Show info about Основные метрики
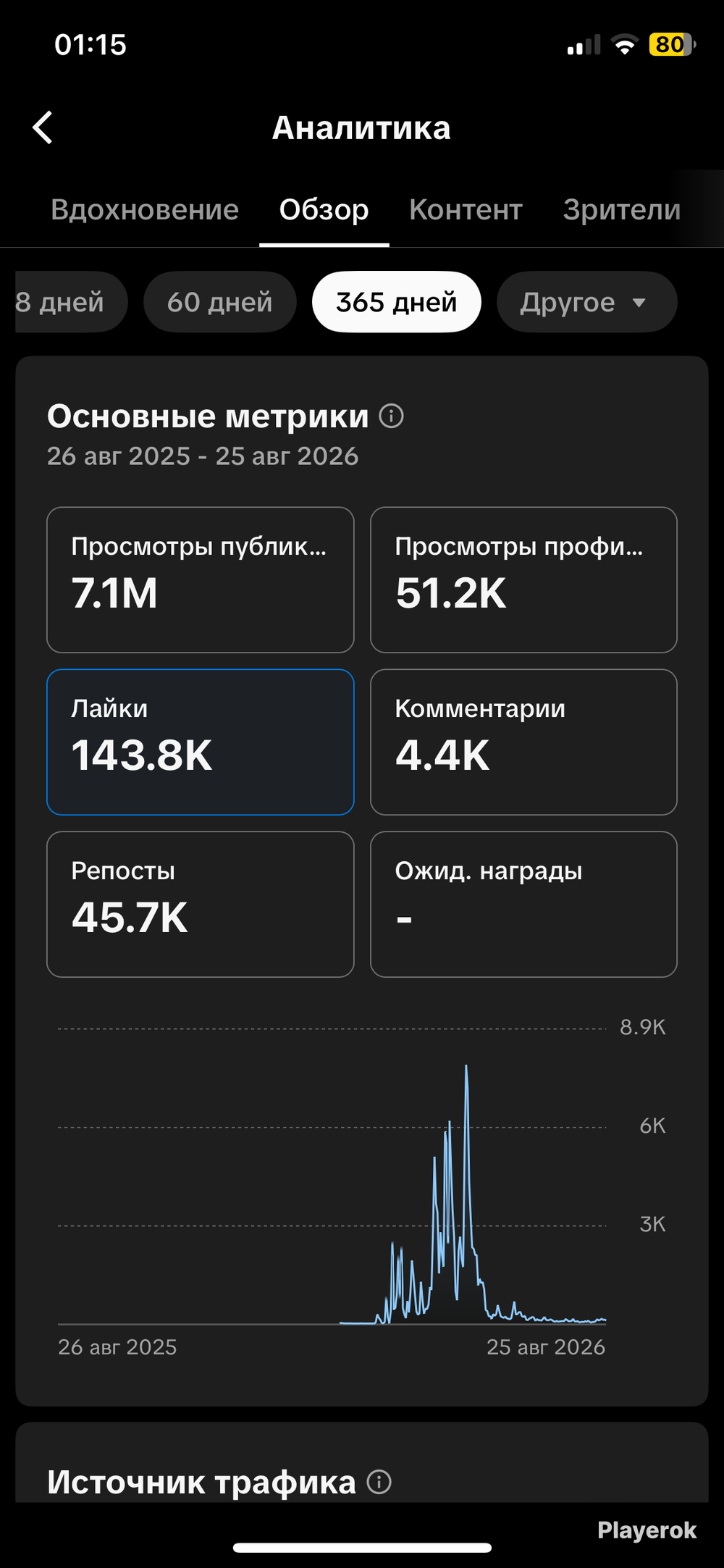The image size is (724, 1568). pyautogui.click(x=392, y=416)
